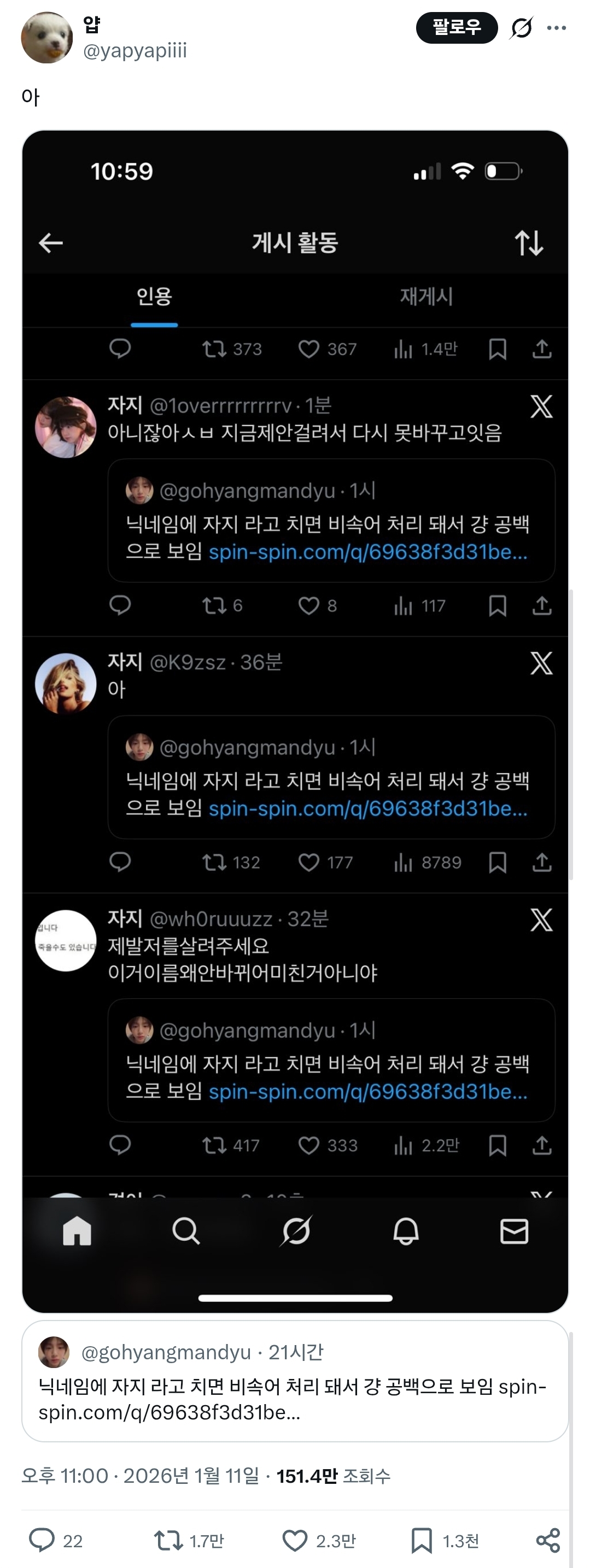Open the Messages envelope icon

(x=516, y=1233)
